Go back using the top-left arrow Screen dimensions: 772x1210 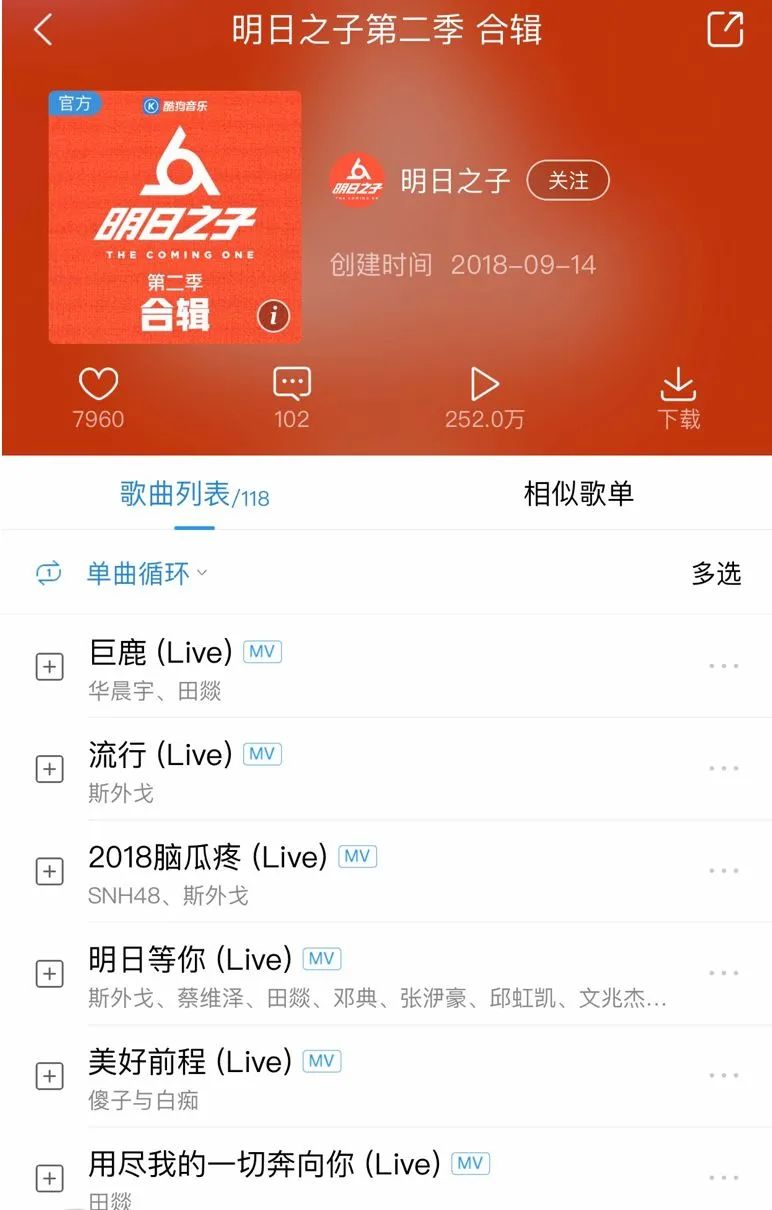pos(42,30)
